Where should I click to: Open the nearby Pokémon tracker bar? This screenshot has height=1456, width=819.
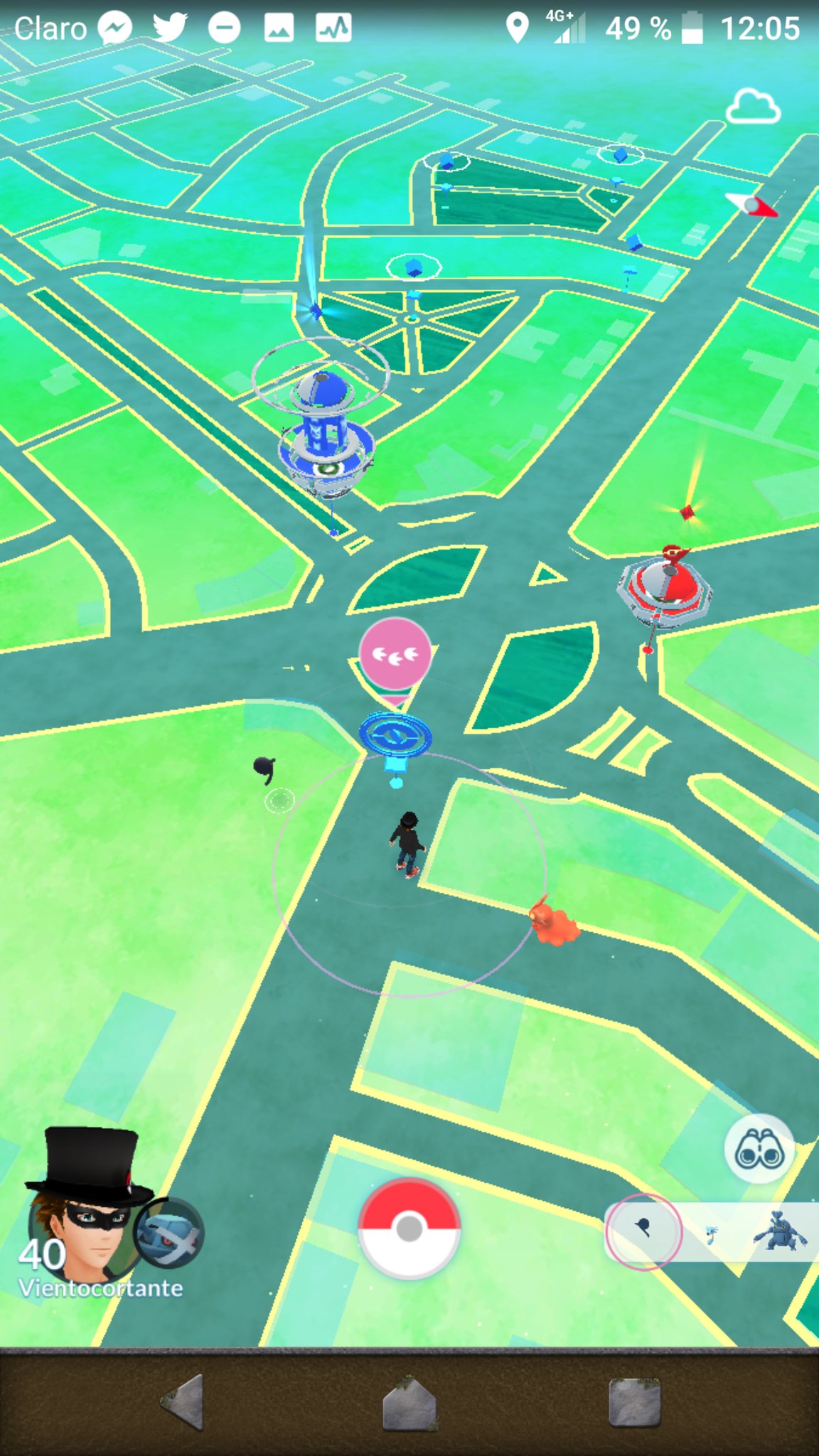(711, 1232)
